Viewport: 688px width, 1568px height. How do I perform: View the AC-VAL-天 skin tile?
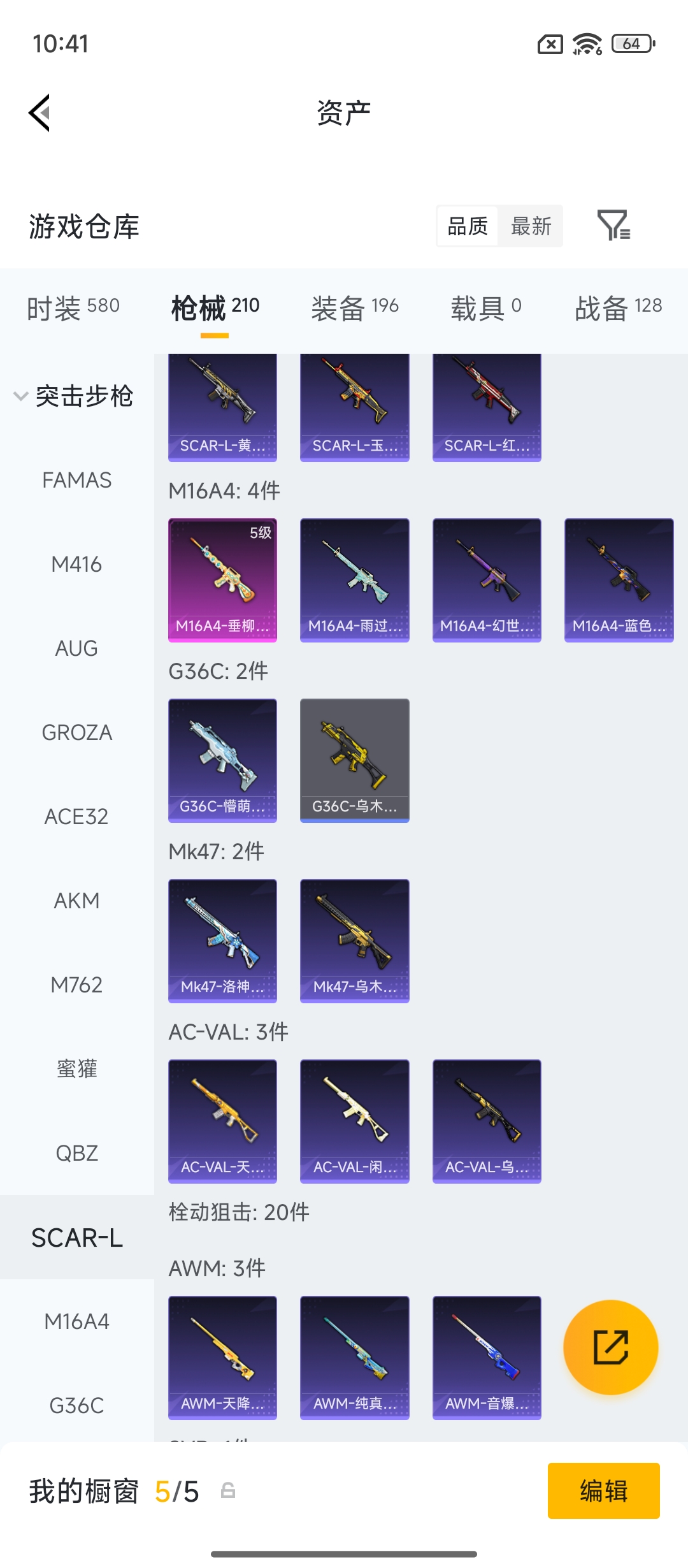click(x=222, y=1121)
